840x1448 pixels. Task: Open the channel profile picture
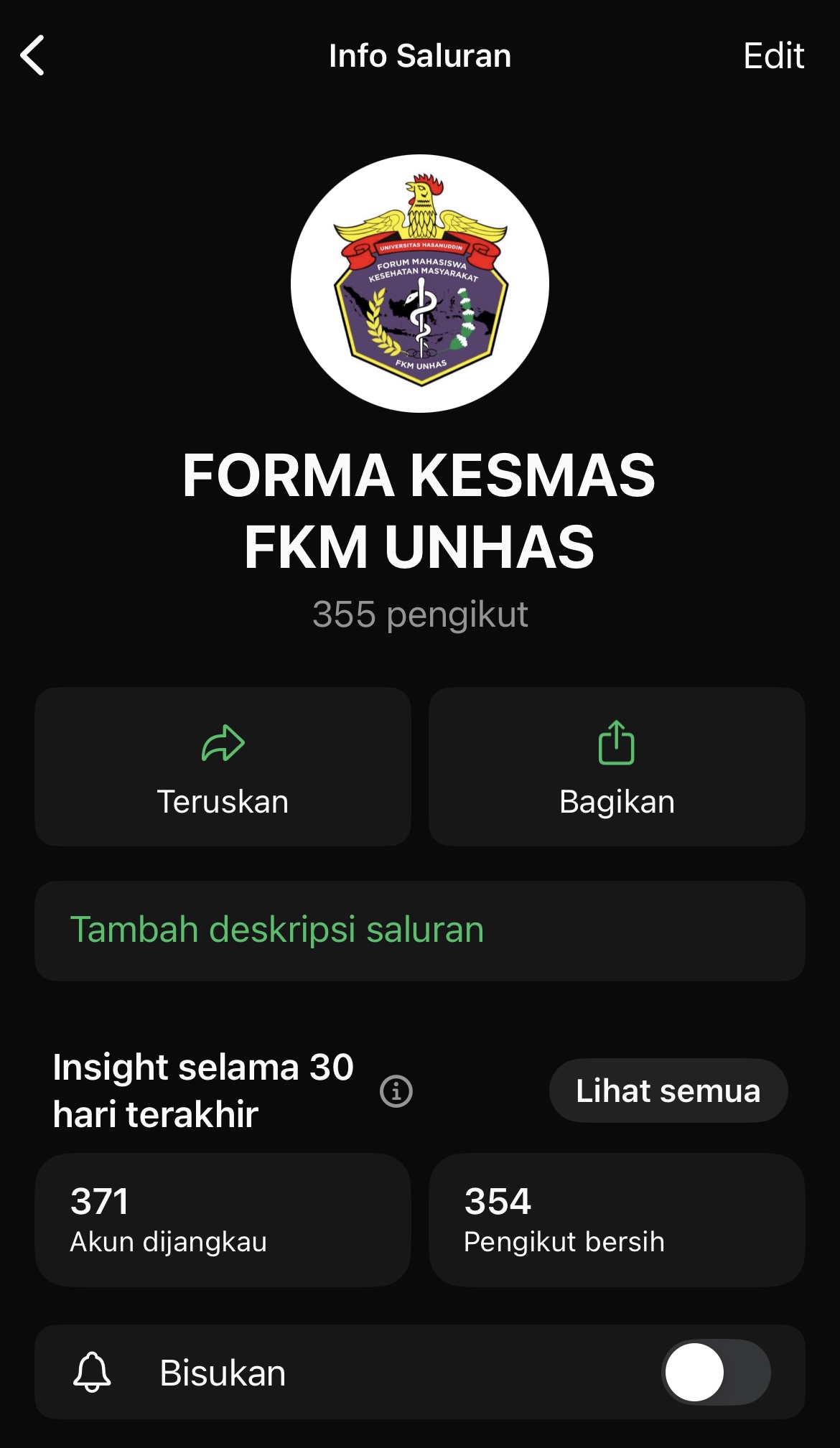420,284
